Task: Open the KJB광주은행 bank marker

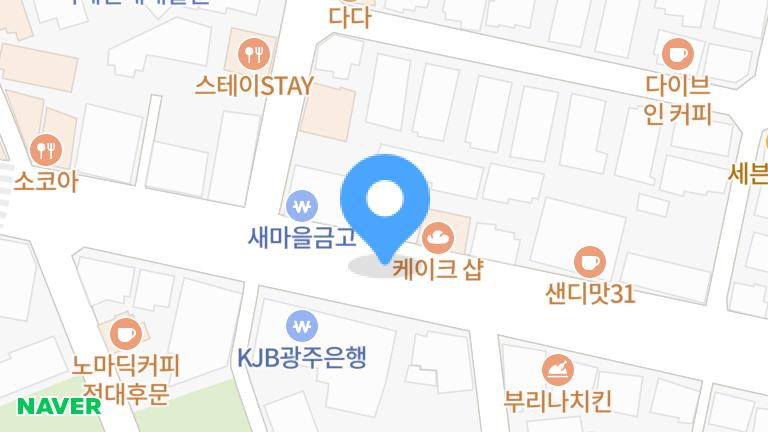Action: tap(302, 326)
